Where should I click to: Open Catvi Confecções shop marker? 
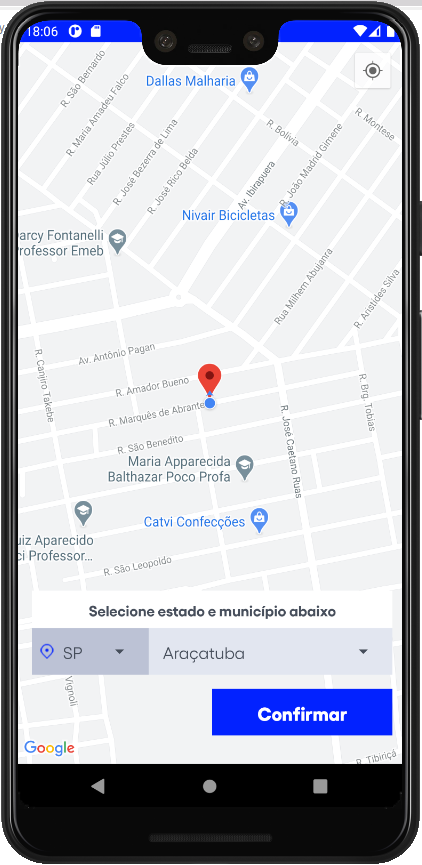(x=259, y=520)
